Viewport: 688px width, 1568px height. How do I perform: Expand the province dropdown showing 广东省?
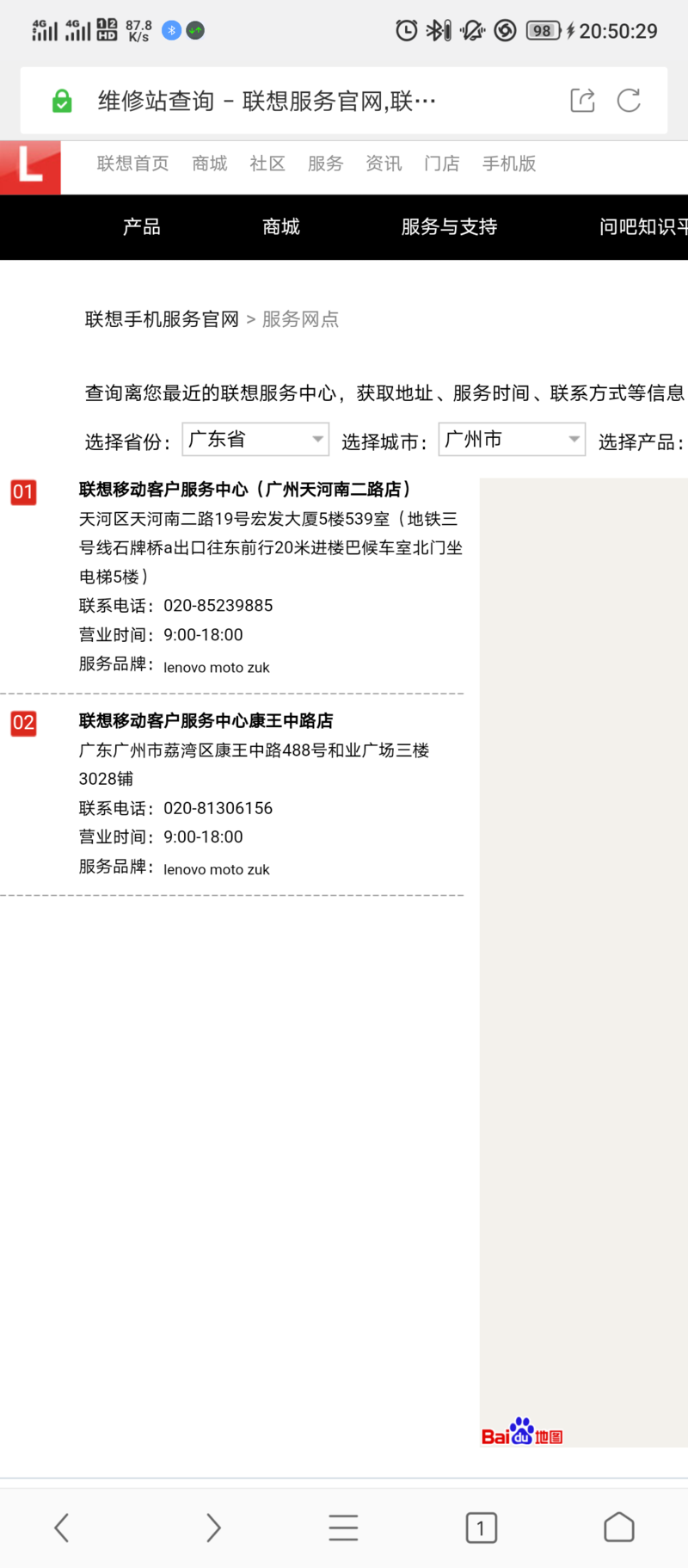255,440
